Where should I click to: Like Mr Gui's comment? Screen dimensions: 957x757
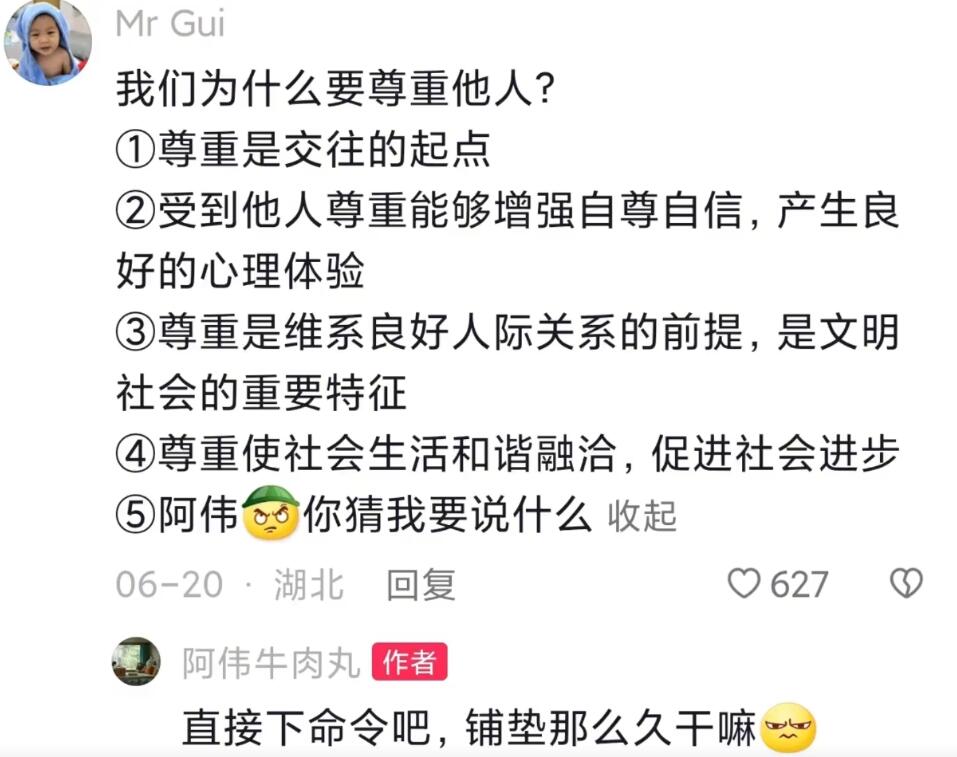pyautogui.click(x=744, y=584)
